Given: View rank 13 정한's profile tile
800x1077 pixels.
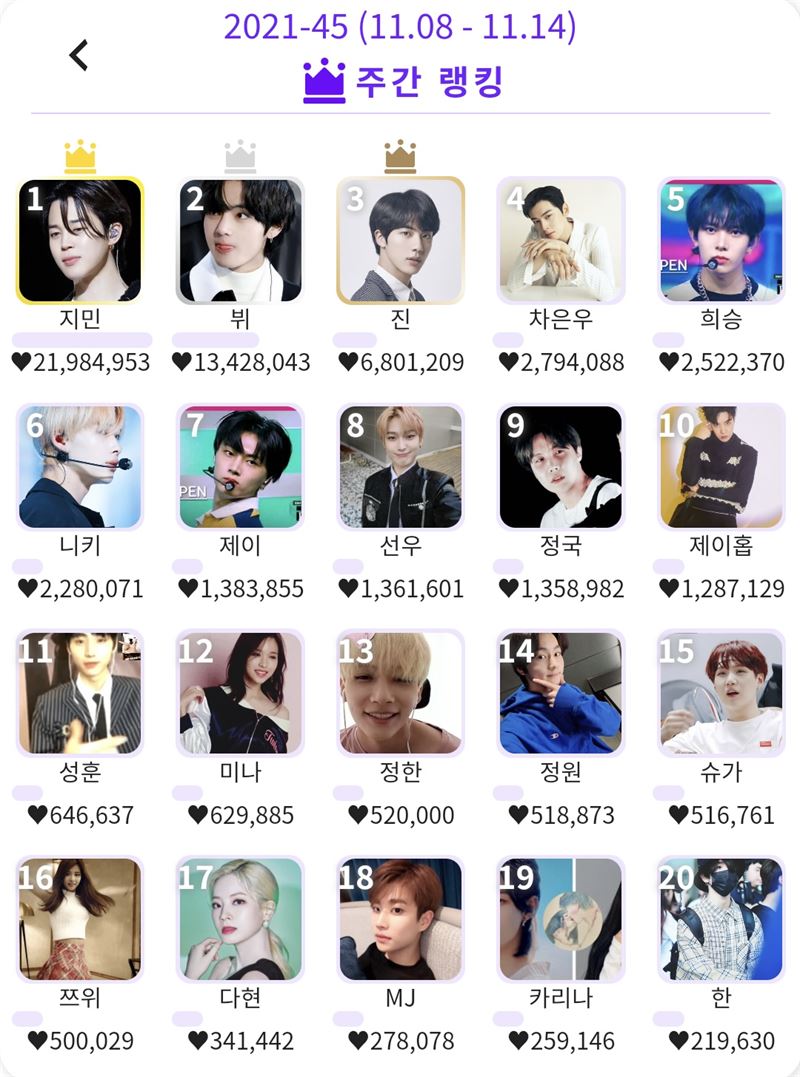Looking at the screenshot, I should [401, 693].
